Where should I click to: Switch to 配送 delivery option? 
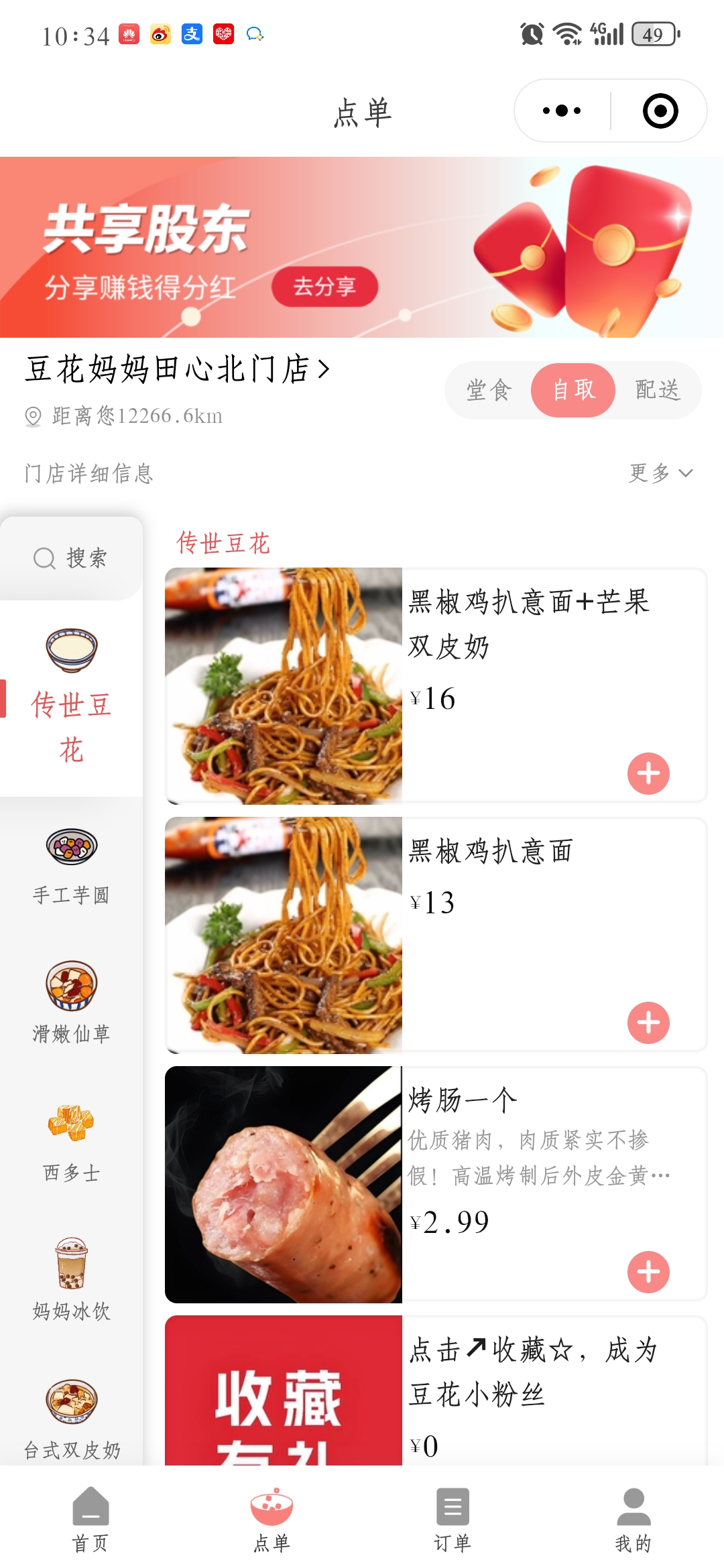(x=658, y=390)
